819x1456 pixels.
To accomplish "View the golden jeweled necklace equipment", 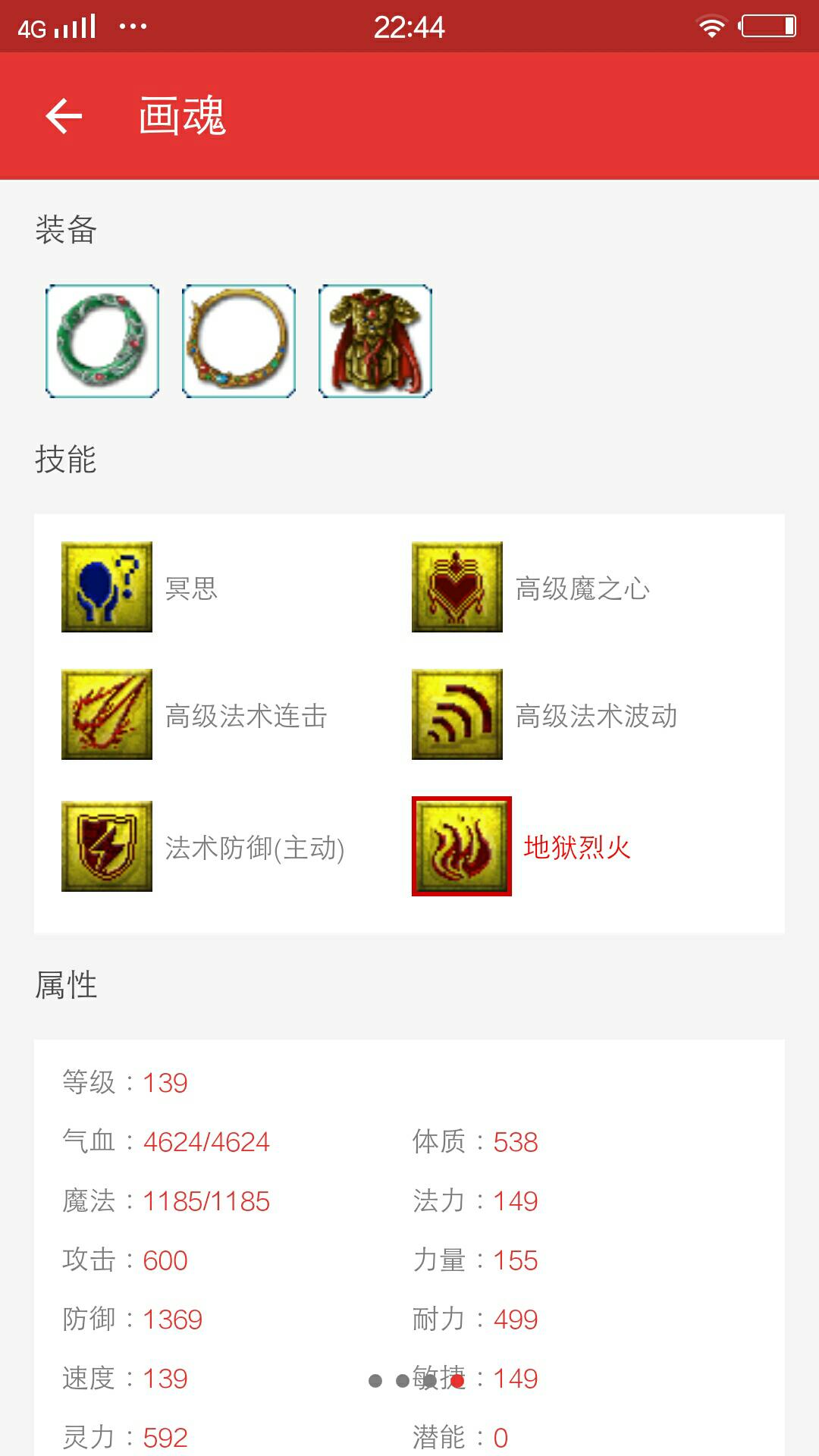I will tap(239, 341).
